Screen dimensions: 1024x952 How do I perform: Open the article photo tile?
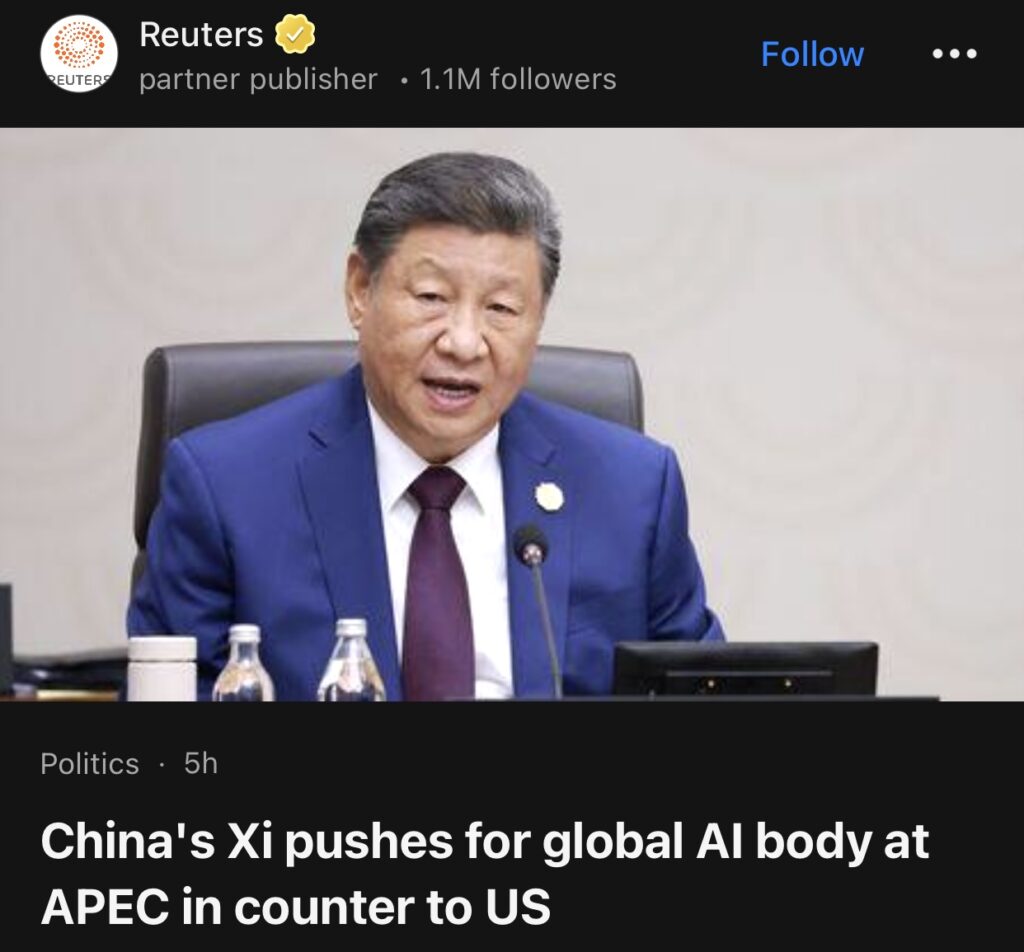(x=512, y=413)
